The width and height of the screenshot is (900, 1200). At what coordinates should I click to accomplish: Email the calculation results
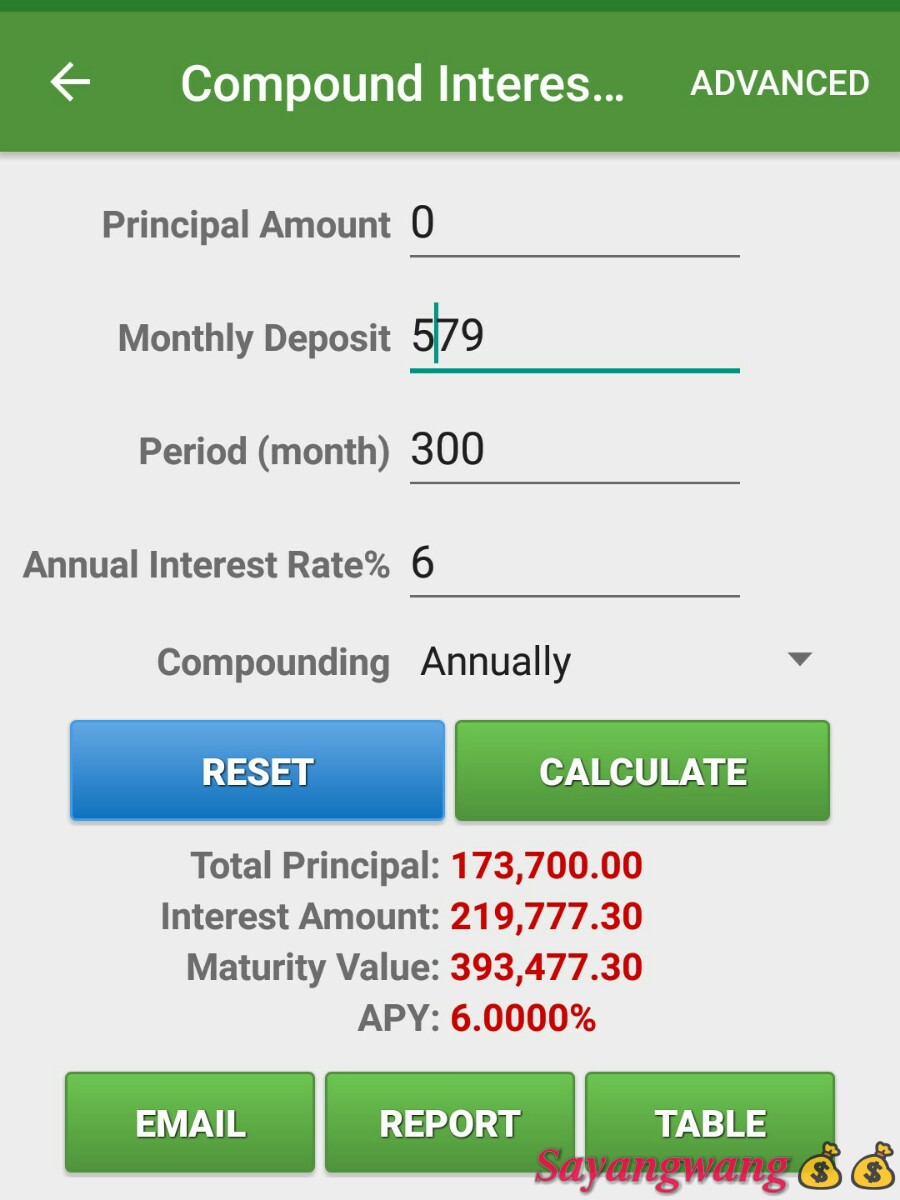tap(190, 1122)
